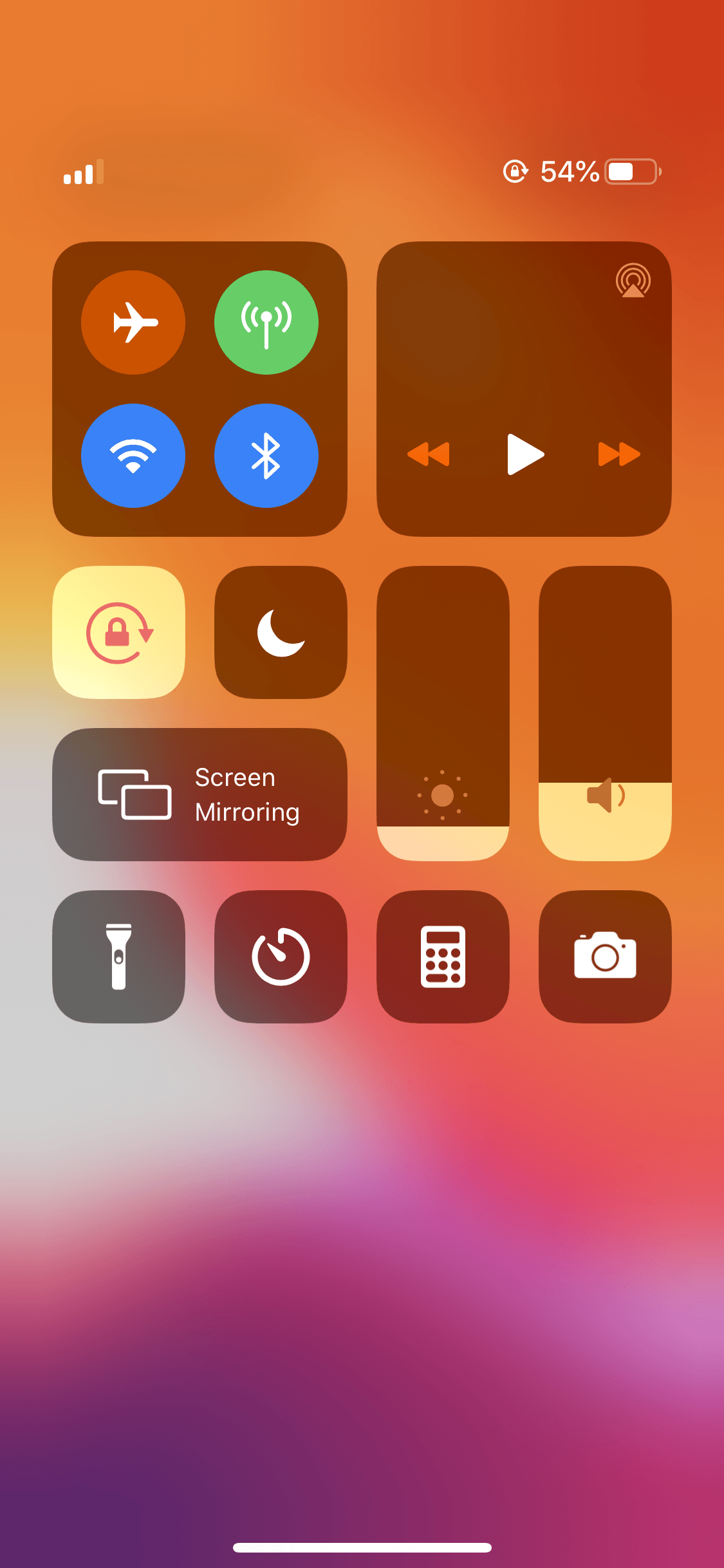Turn on the flashlight
The height and width of the screenshot is (1568, 724).
pos(119,957)
